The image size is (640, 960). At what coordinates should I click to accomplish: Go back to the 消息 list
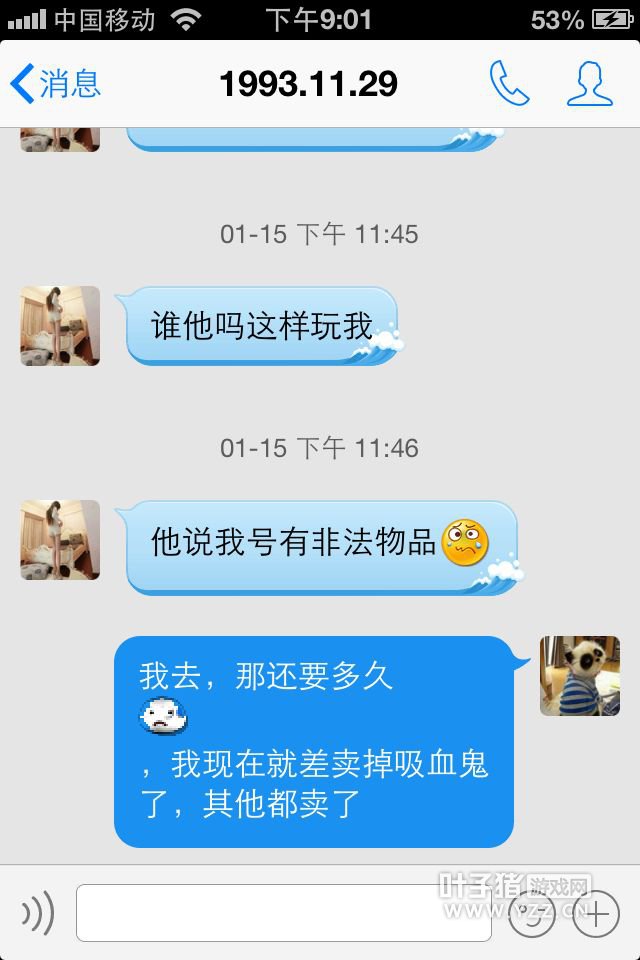point(55,84)
